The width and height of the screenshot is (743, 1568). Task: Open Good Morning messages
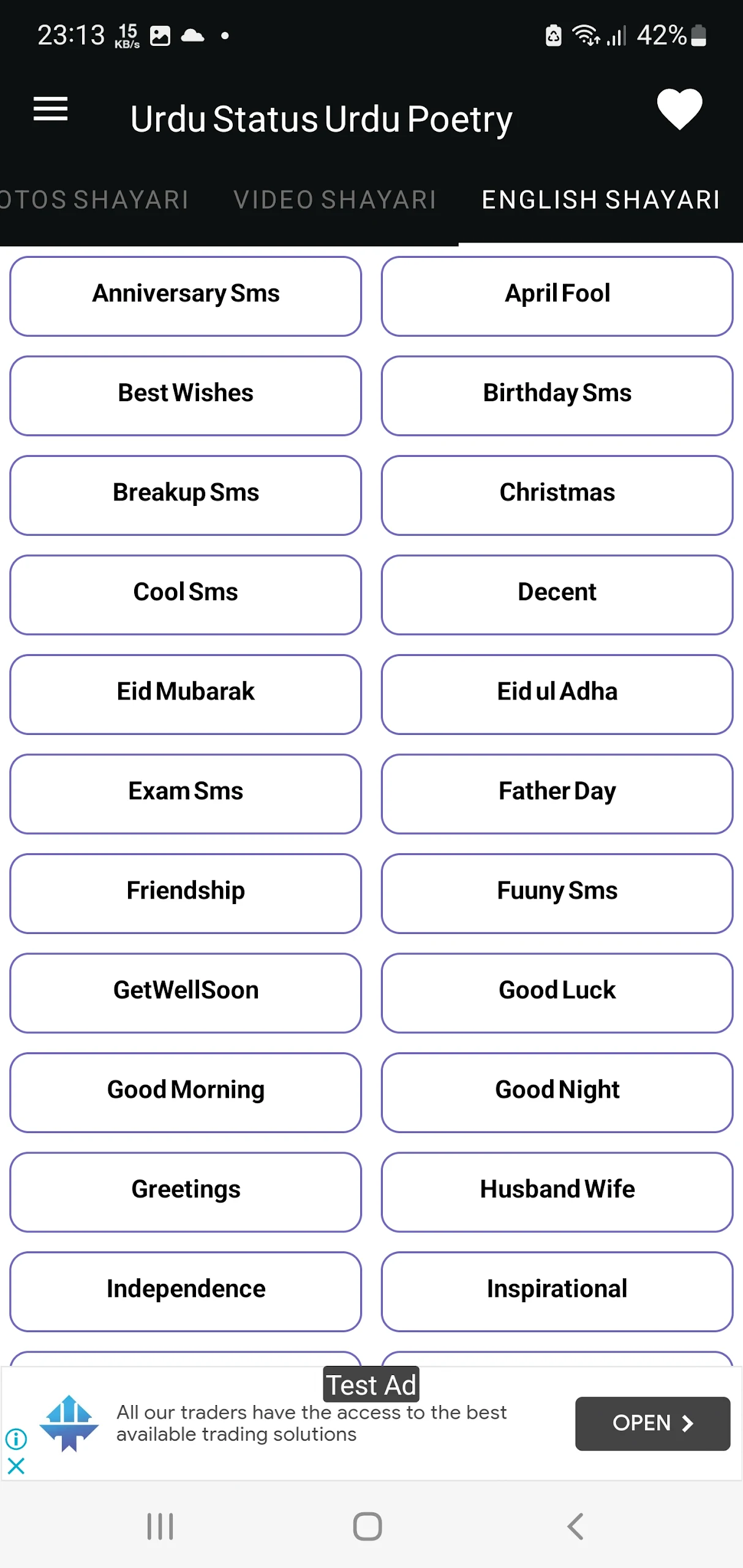186,1093
